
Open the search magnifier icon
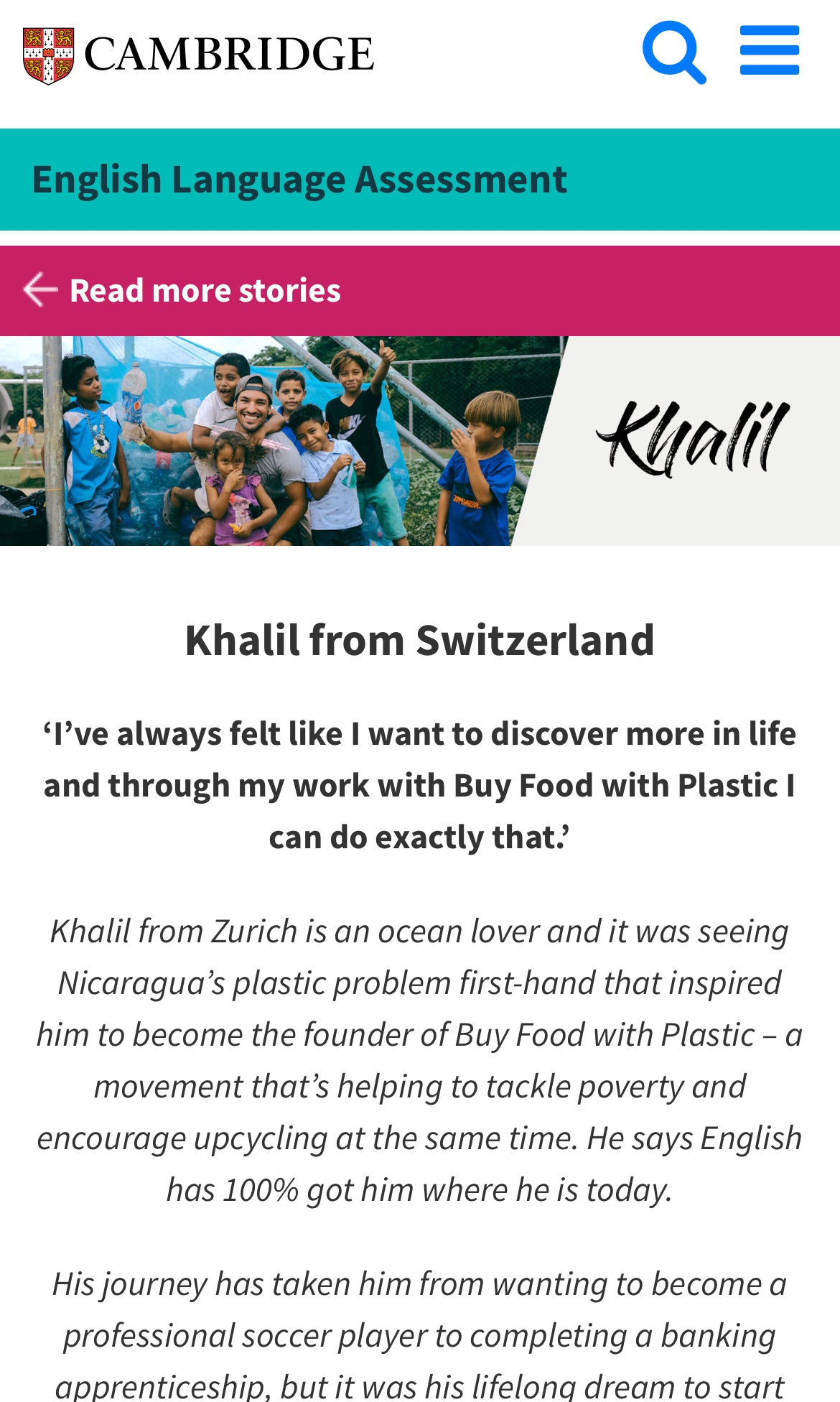[673, 52]
